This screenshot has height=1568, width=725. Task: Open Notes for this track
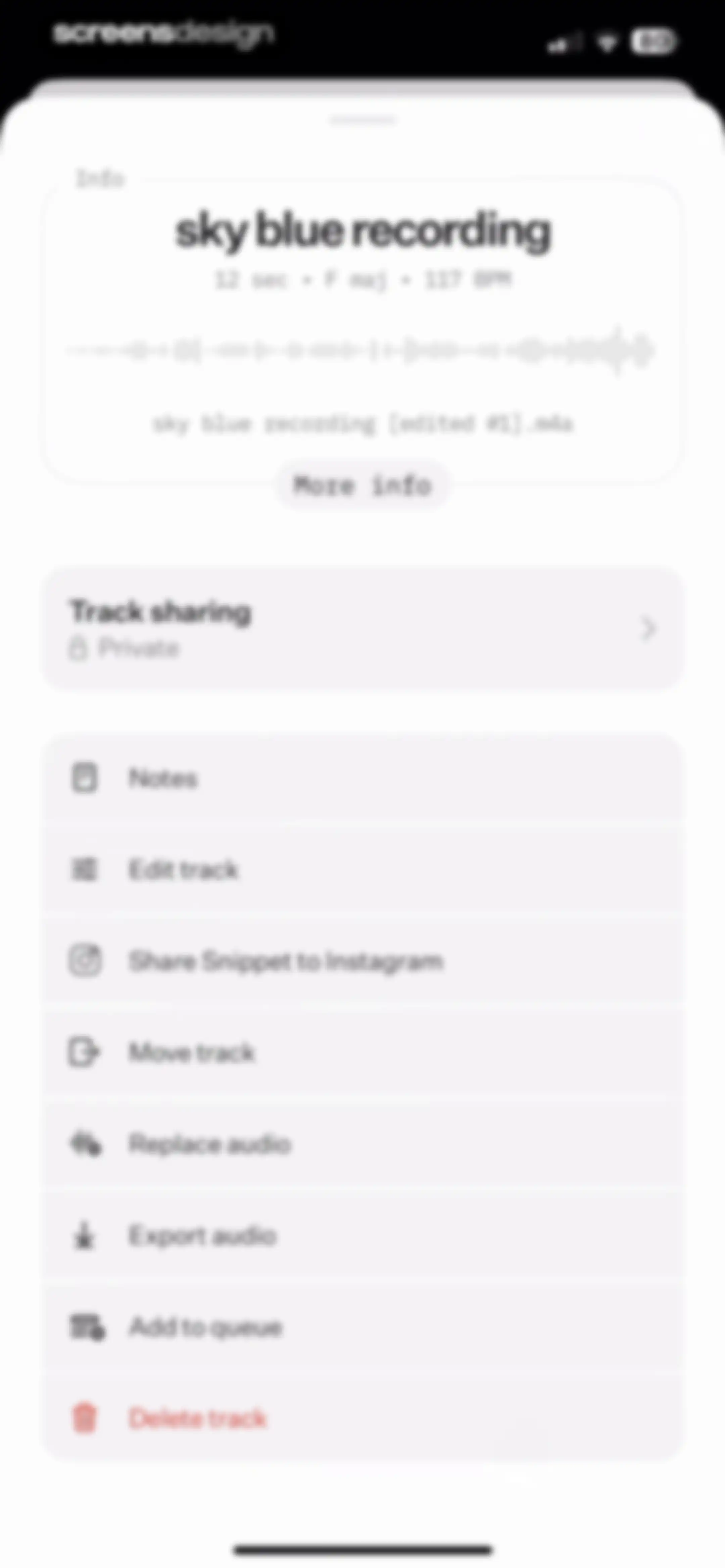[x=363, y=779]
